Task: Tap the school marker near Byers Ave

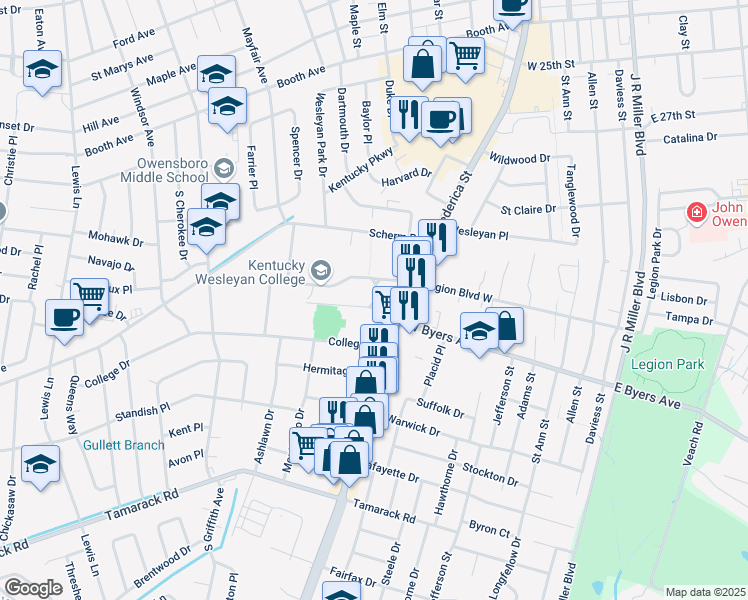Action: pyautogui.click(x=480, y=332)
